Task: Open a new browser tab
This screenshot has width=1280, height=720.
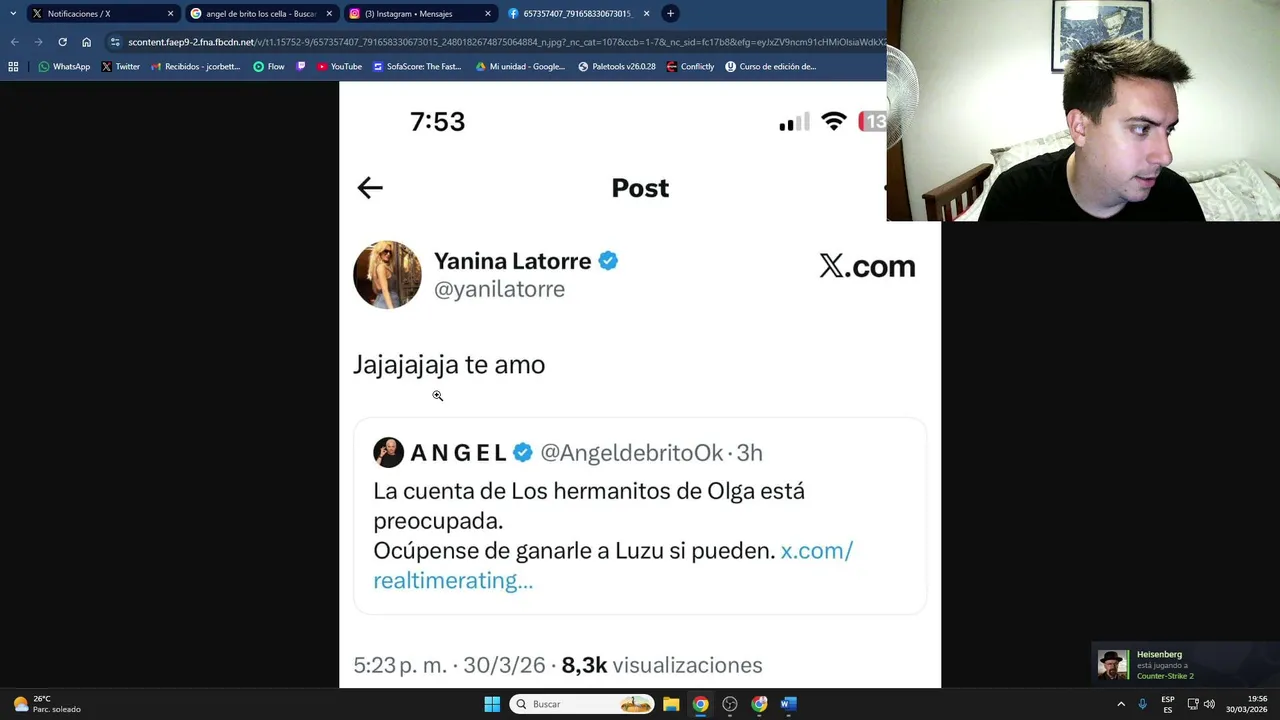Action: tap(670, 14)
